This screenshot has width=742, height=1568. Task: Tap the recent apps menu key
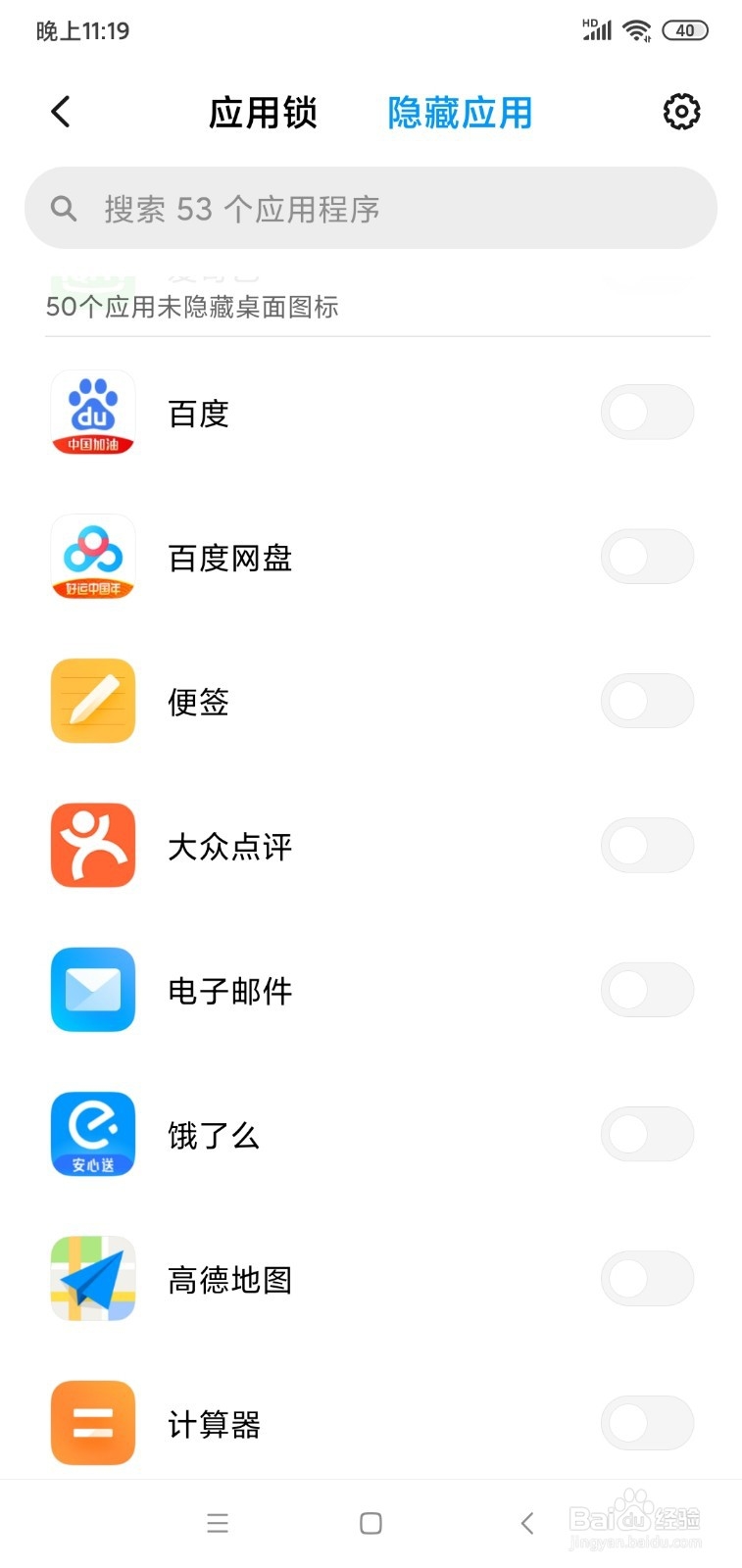pyautogui.click(x=217, y=1523)
